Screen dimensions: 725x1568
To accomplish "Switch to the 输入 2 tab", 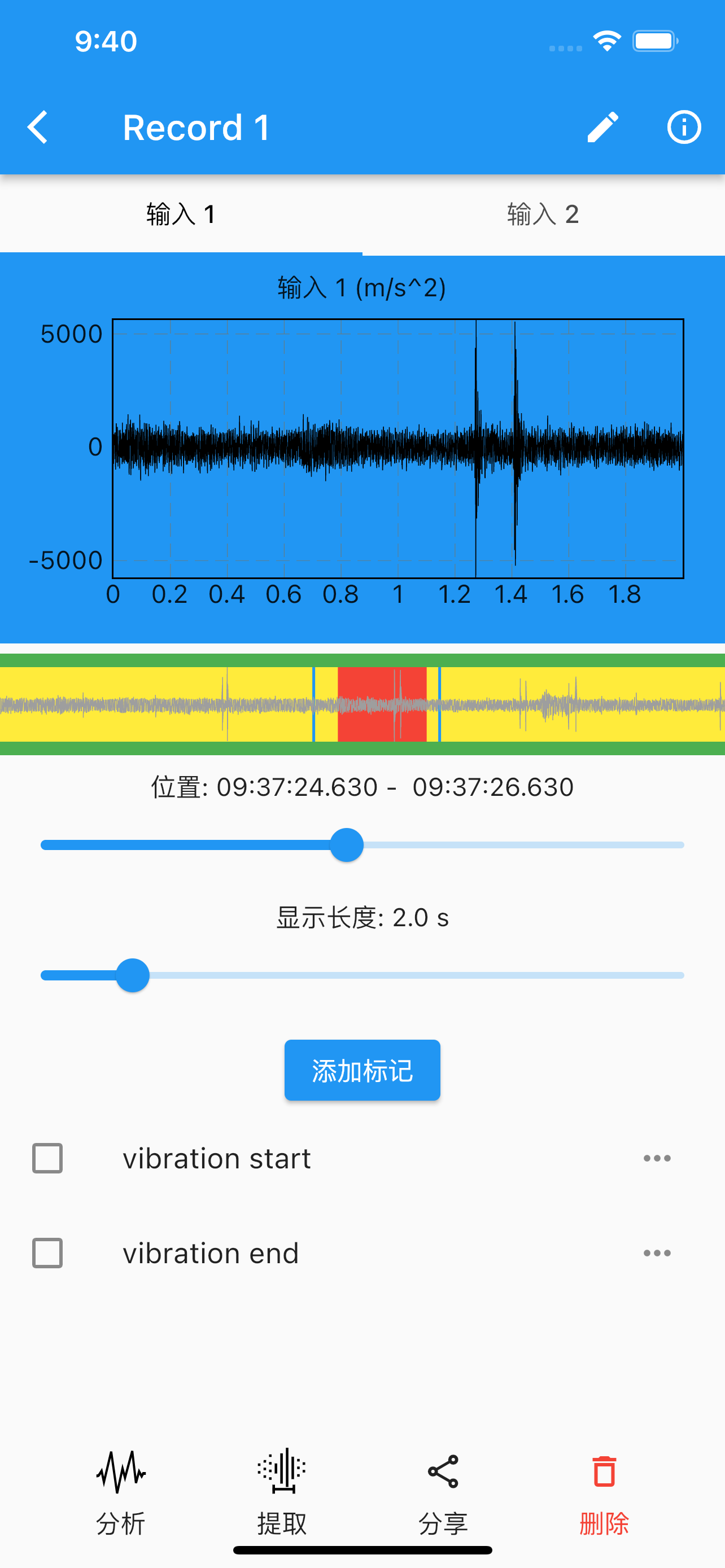I will (x=543, y=214).
